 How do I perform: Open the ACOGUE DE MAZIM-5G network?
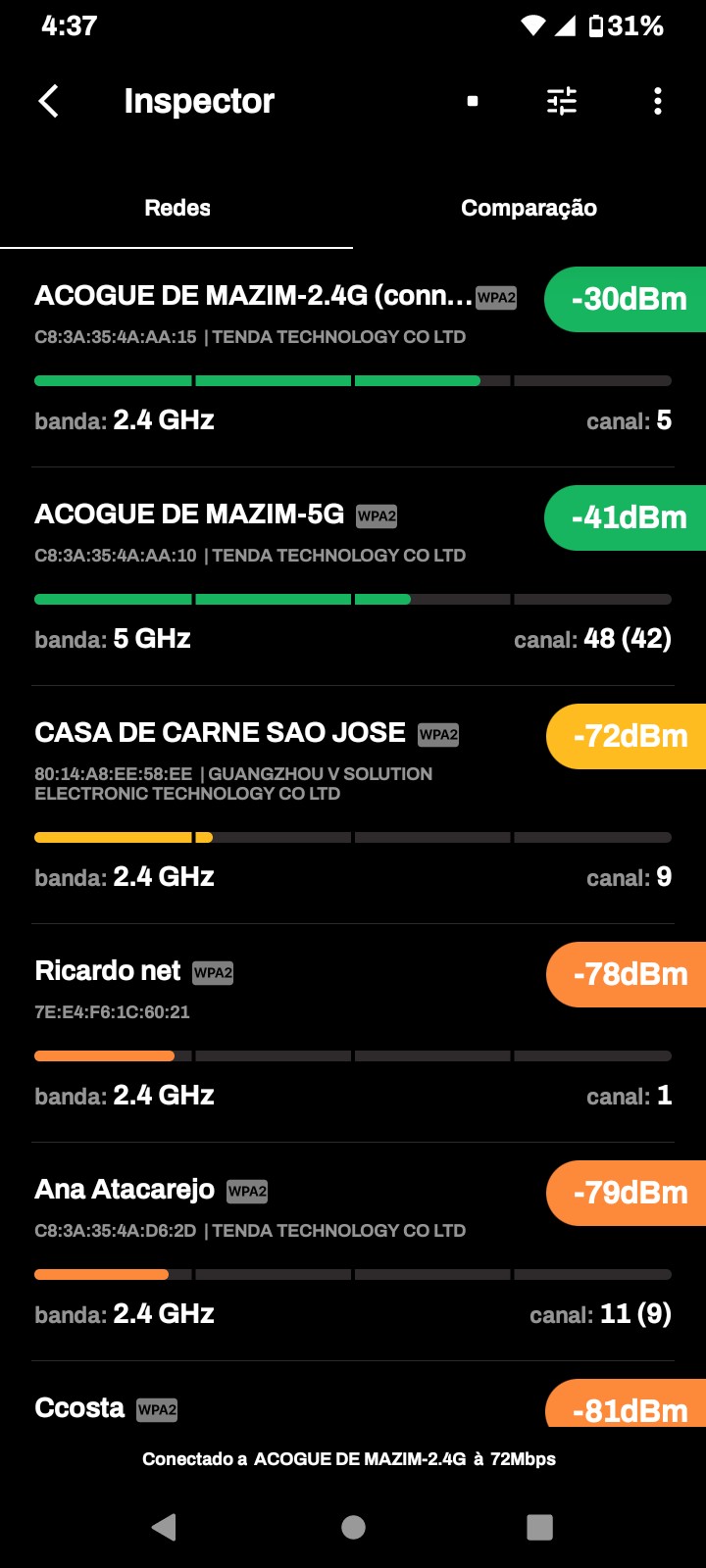(x=189, y=514)
